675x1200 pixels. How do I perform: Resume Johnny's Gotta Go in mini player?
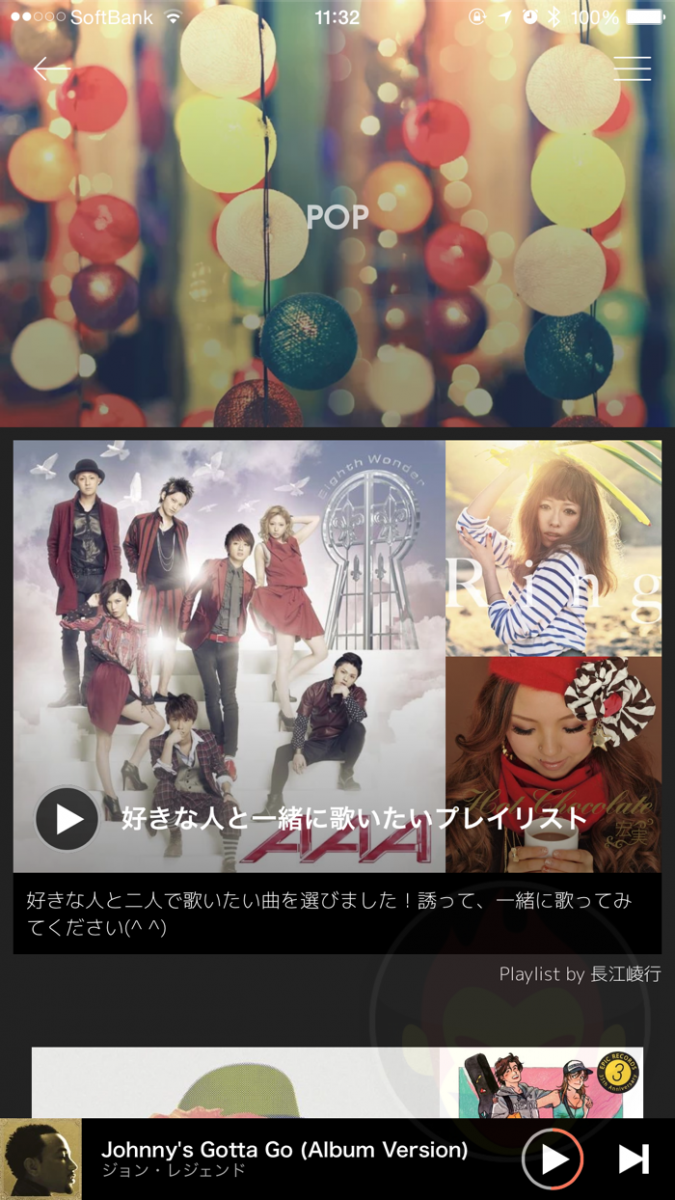[x=554, y=1159]
